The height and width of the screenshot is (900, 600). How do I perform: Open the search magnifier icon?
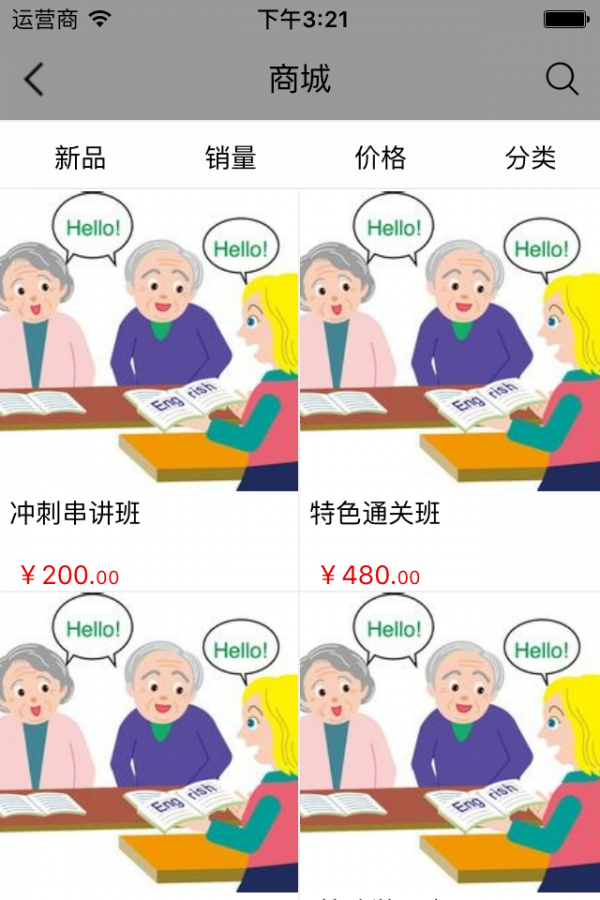tap(562, 79)
